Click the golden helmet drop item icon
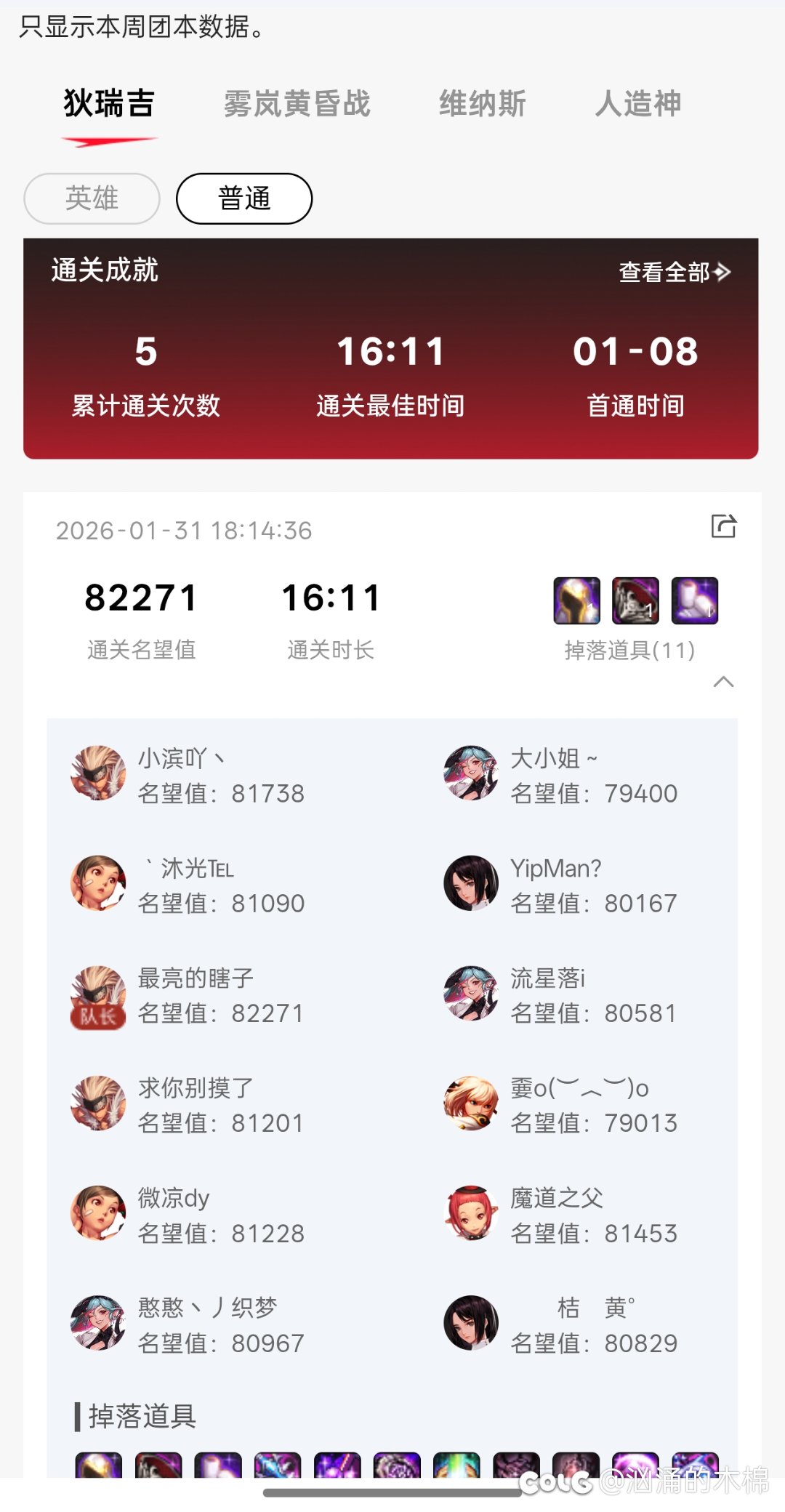This screenshot has width=785, height=1512. click(x=576, y=602)
